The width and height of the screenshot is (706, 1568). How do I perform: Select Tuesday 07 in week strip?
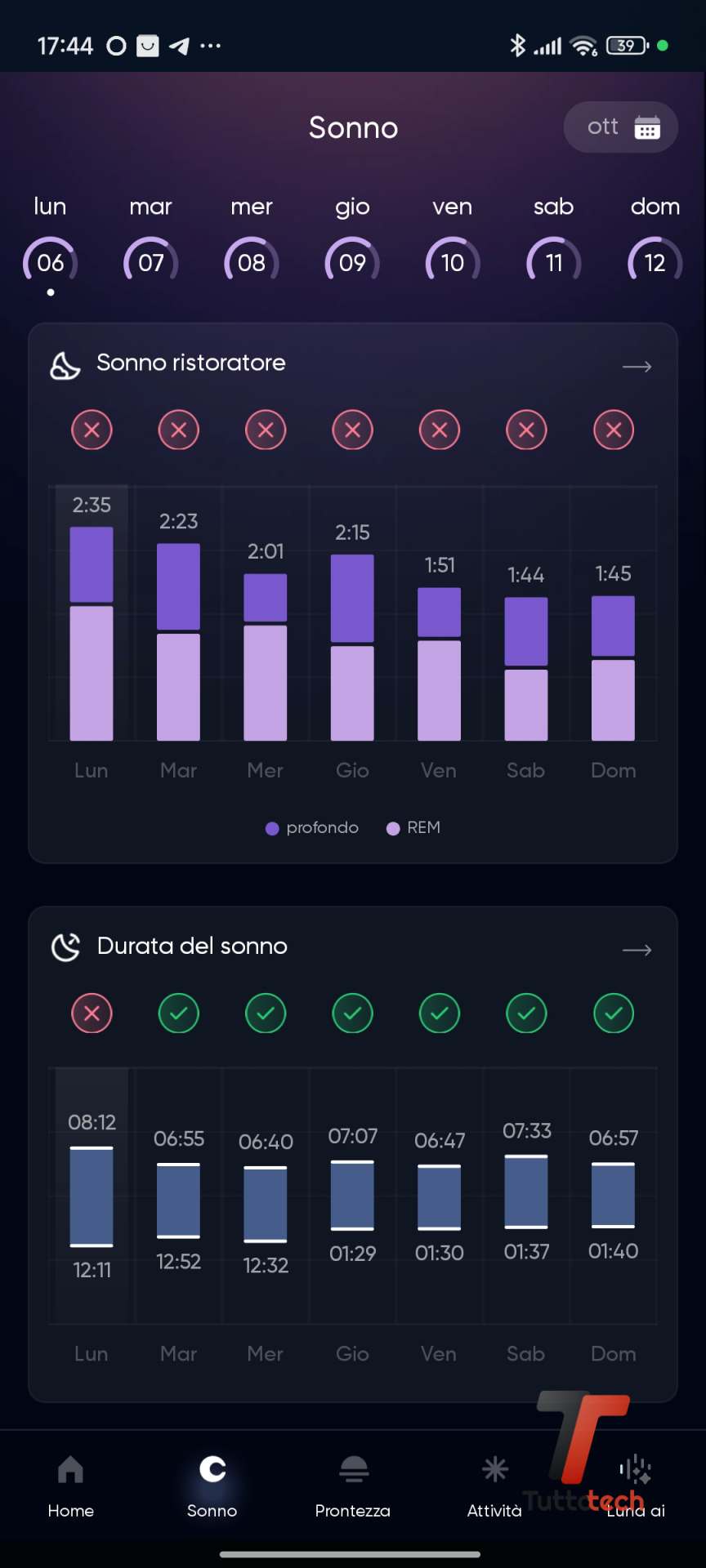point(151,261)
